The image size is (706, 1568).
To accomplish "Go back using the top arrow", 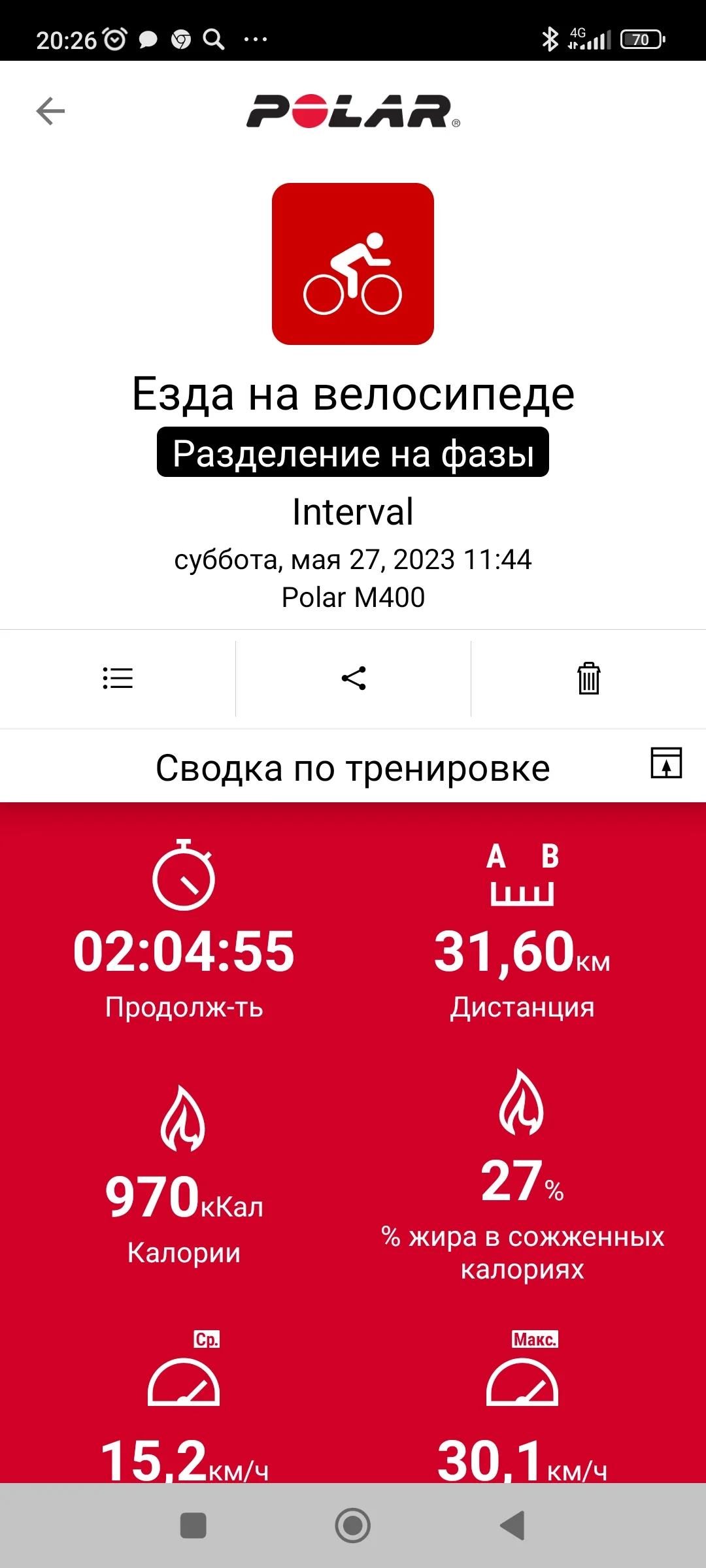I will click(50, 111).
